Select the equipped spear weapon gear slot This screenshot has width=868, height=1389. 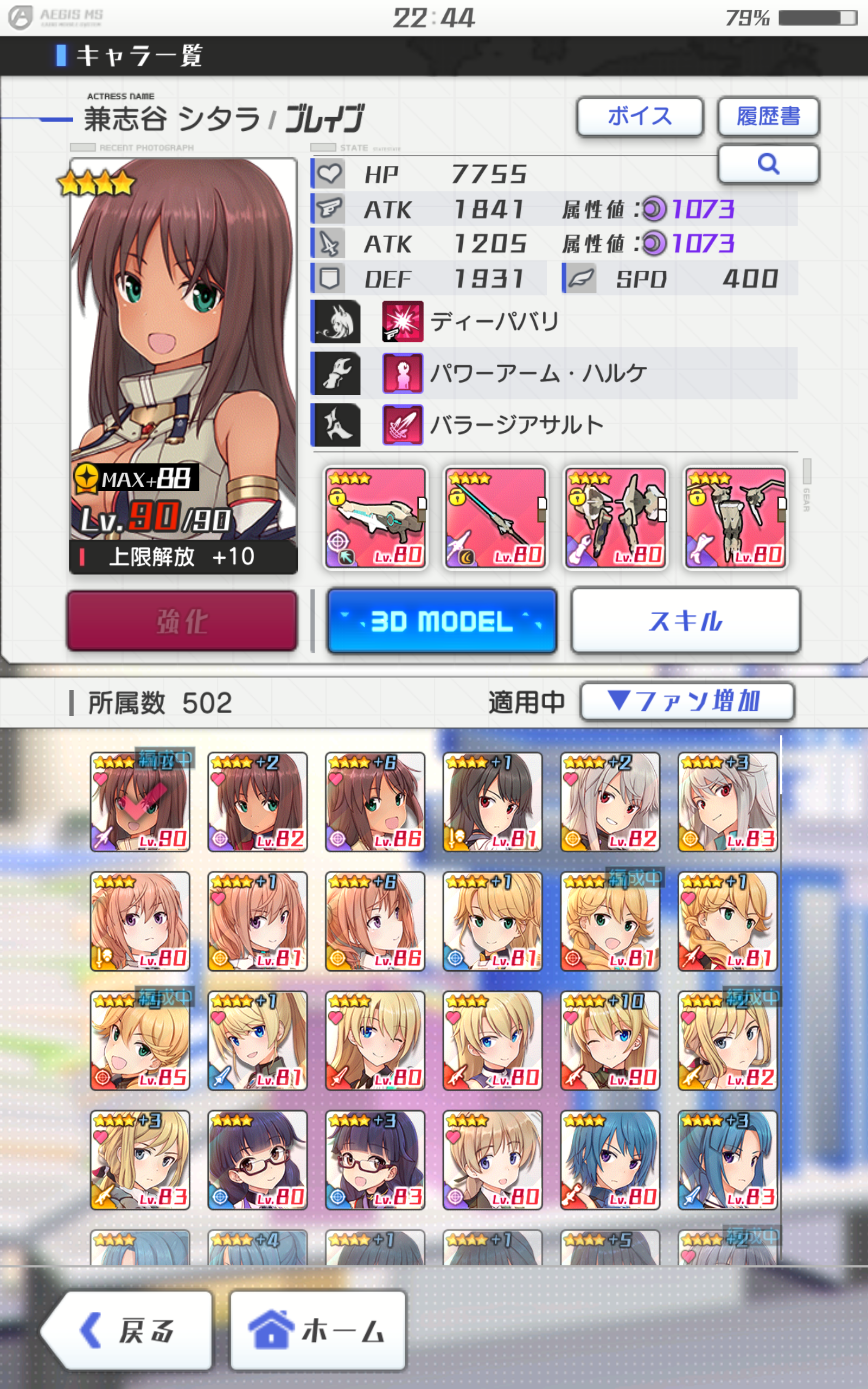(x=495, y=518)
